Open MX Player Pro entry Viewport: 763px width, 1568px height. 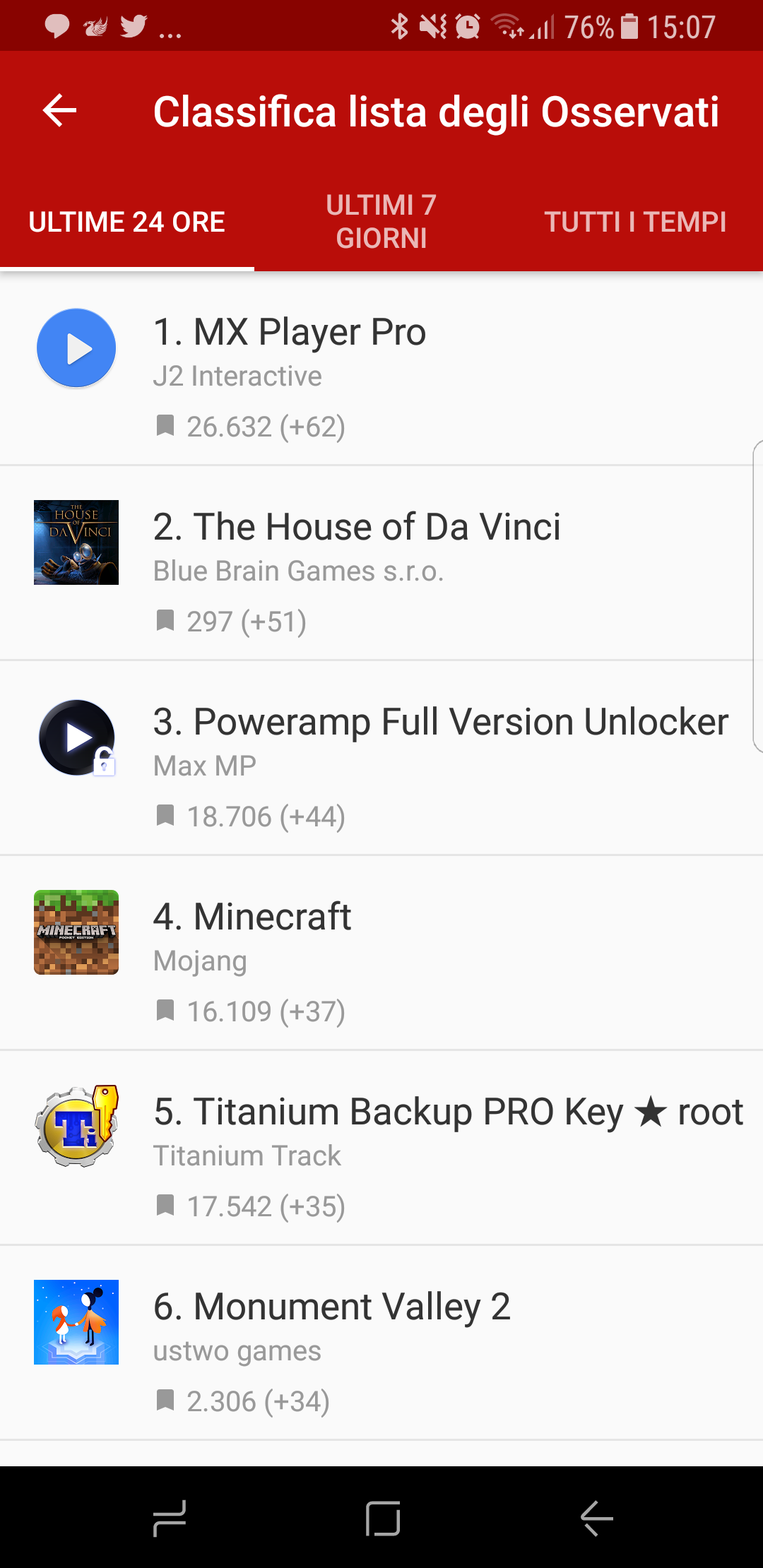tap(381, 369)
